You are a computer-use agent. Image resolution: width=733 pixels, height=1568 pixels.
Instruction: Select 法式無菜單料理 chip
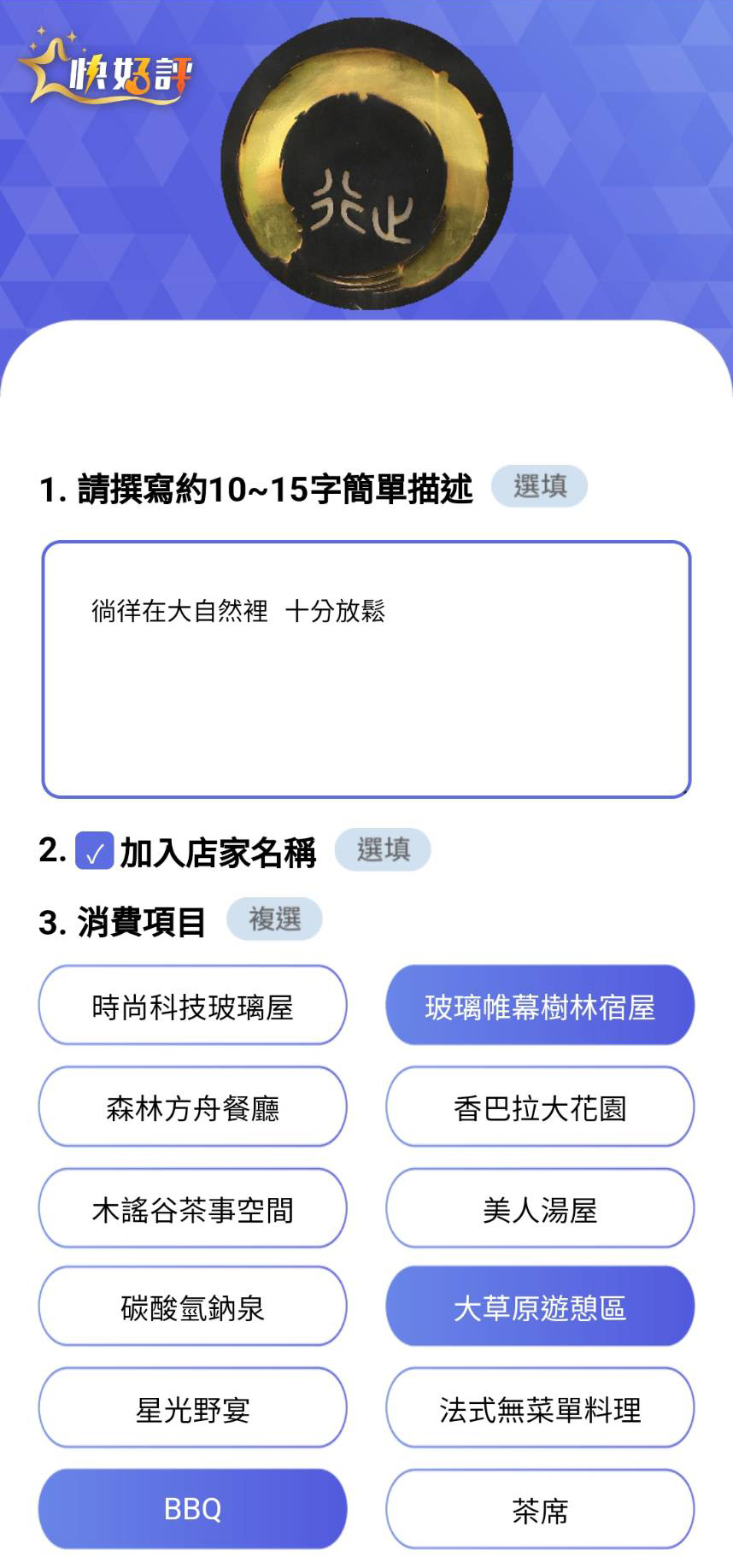click(x=540, y=1408)
